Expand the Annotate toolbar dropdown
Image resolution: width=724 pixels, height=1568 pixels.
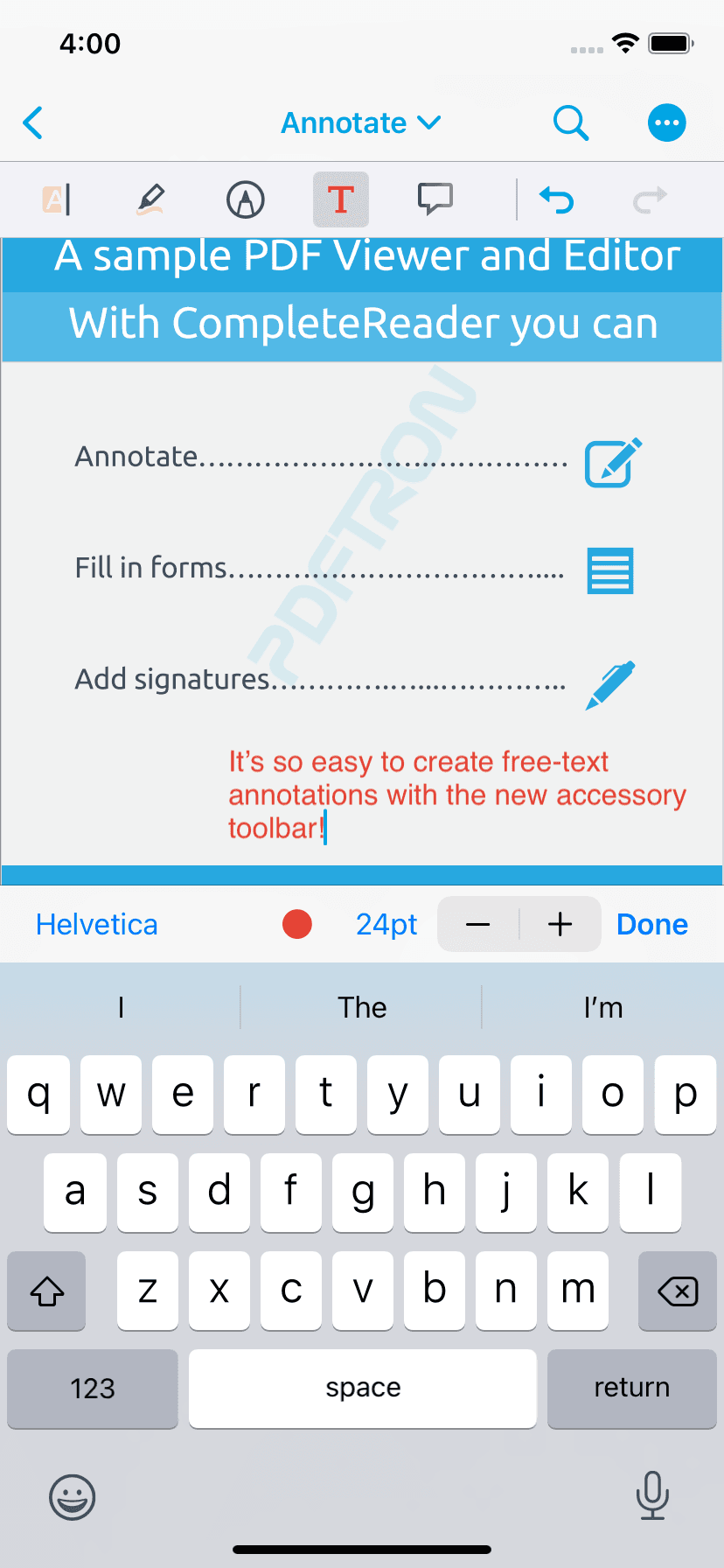click(x=360, y=123)
